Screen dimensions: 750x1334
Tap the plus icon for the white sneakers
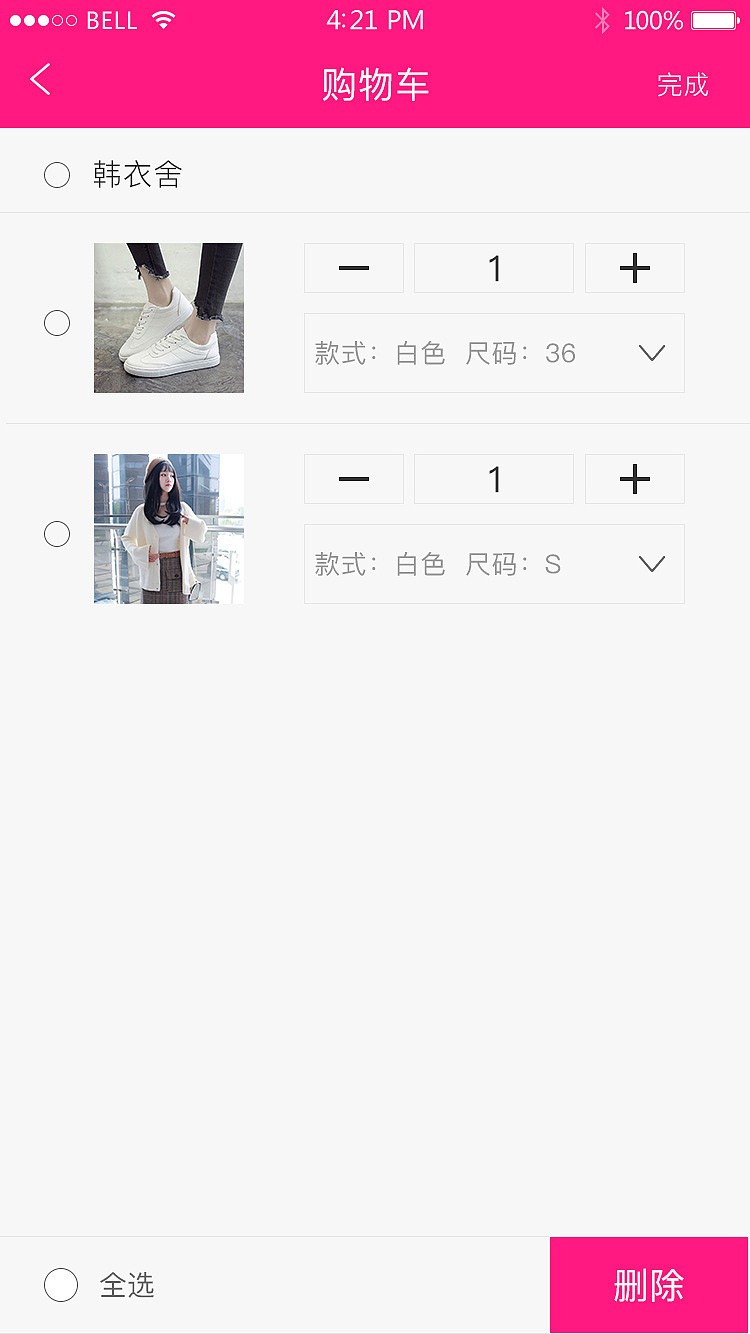tap(634, 267)
